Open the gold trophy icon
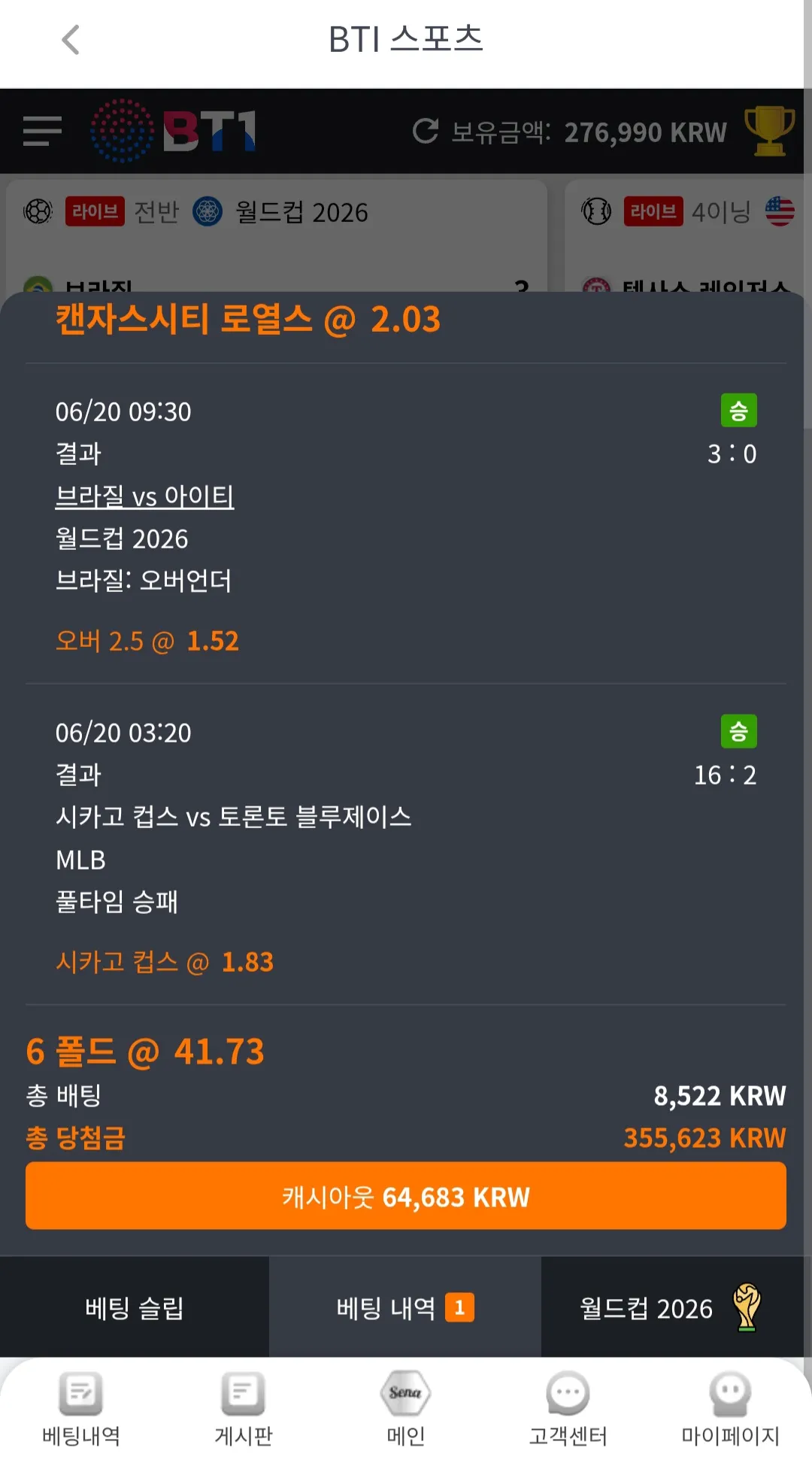The width and height of the screenshot is (812, 1472). pyautogui.click(x=769, y=132)
